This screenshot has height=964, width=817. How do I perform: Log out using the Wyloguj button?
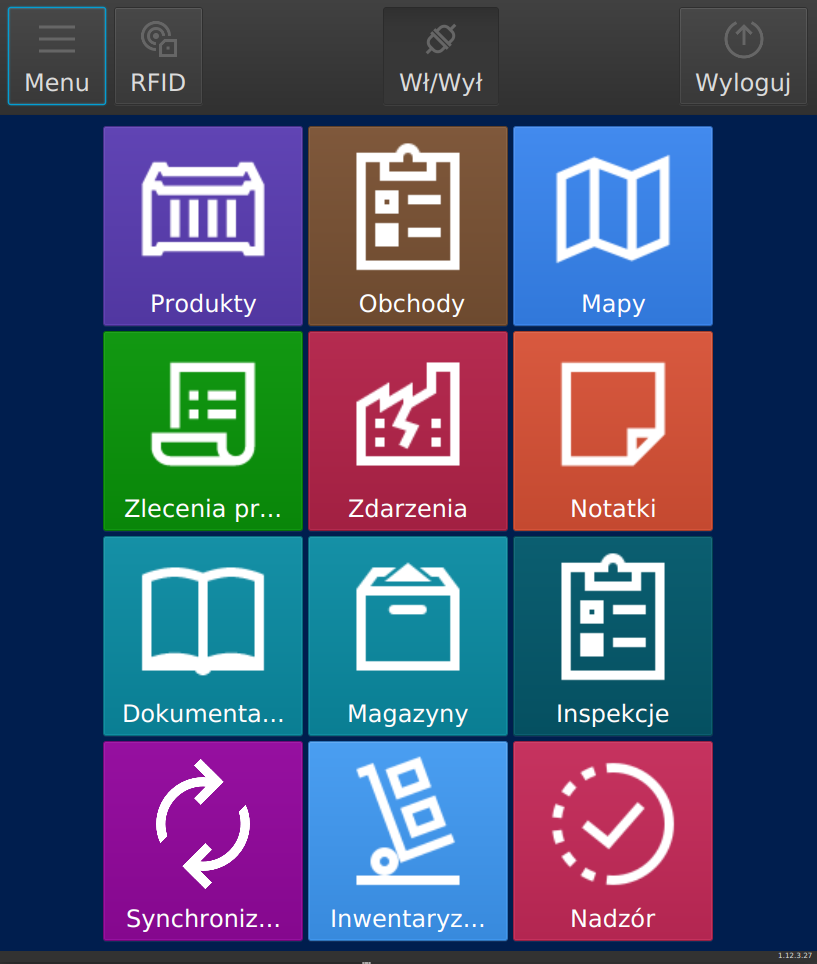point(743,56)
